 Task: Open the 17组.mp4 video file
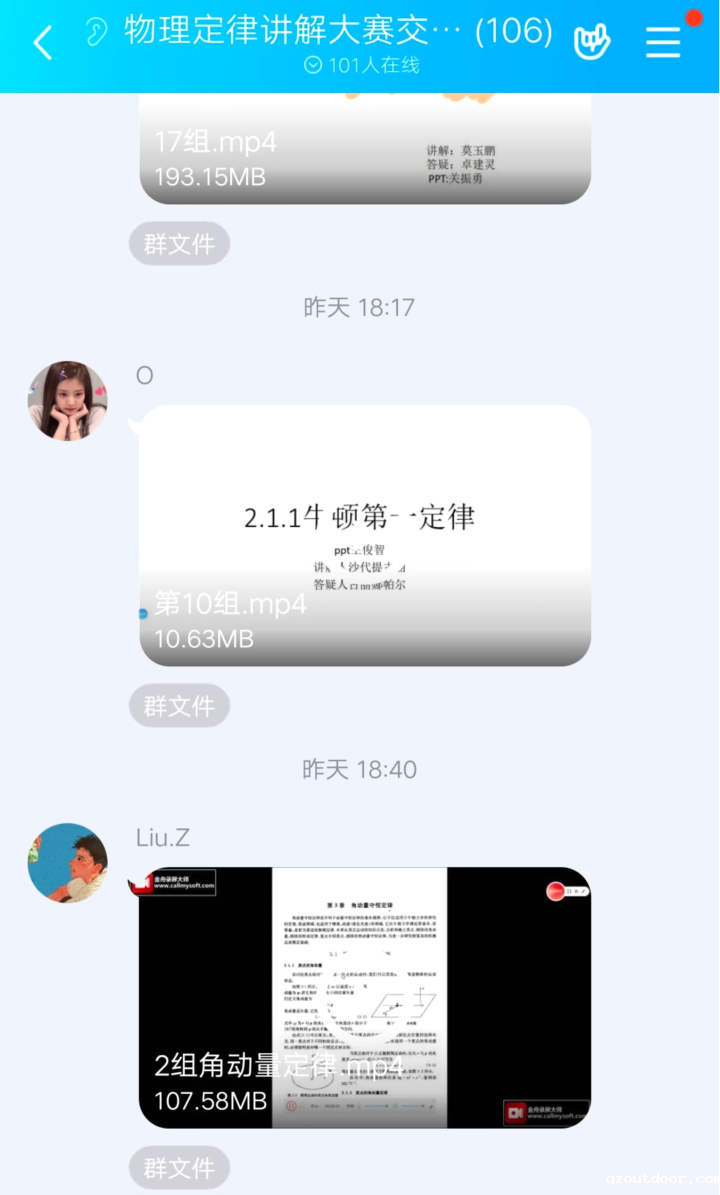click(x=365, y=150)
